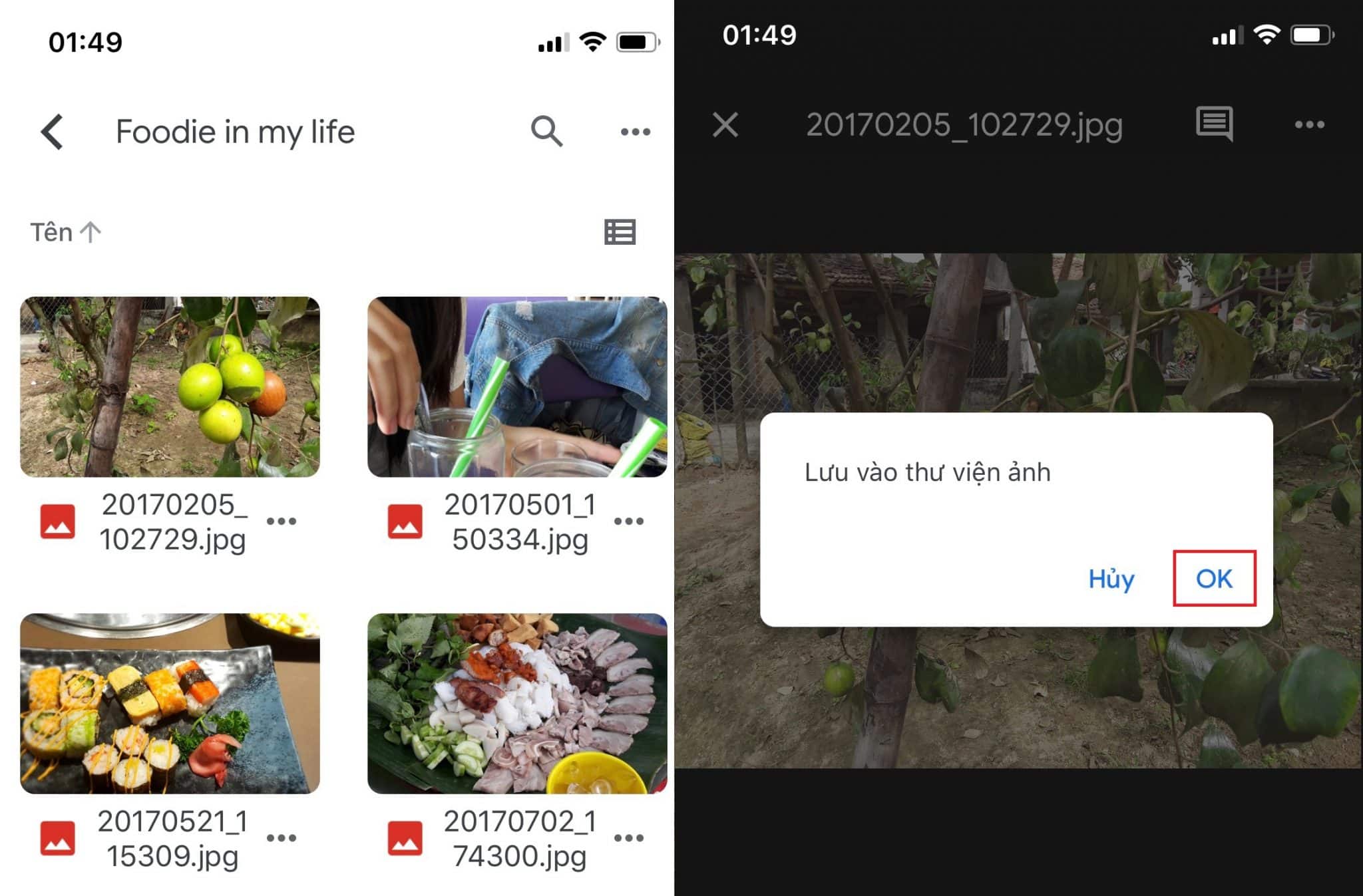Open more options for file 20170501_150334.jpg
The width and height of the screenshot is (1363, 896).
point(629,521)
